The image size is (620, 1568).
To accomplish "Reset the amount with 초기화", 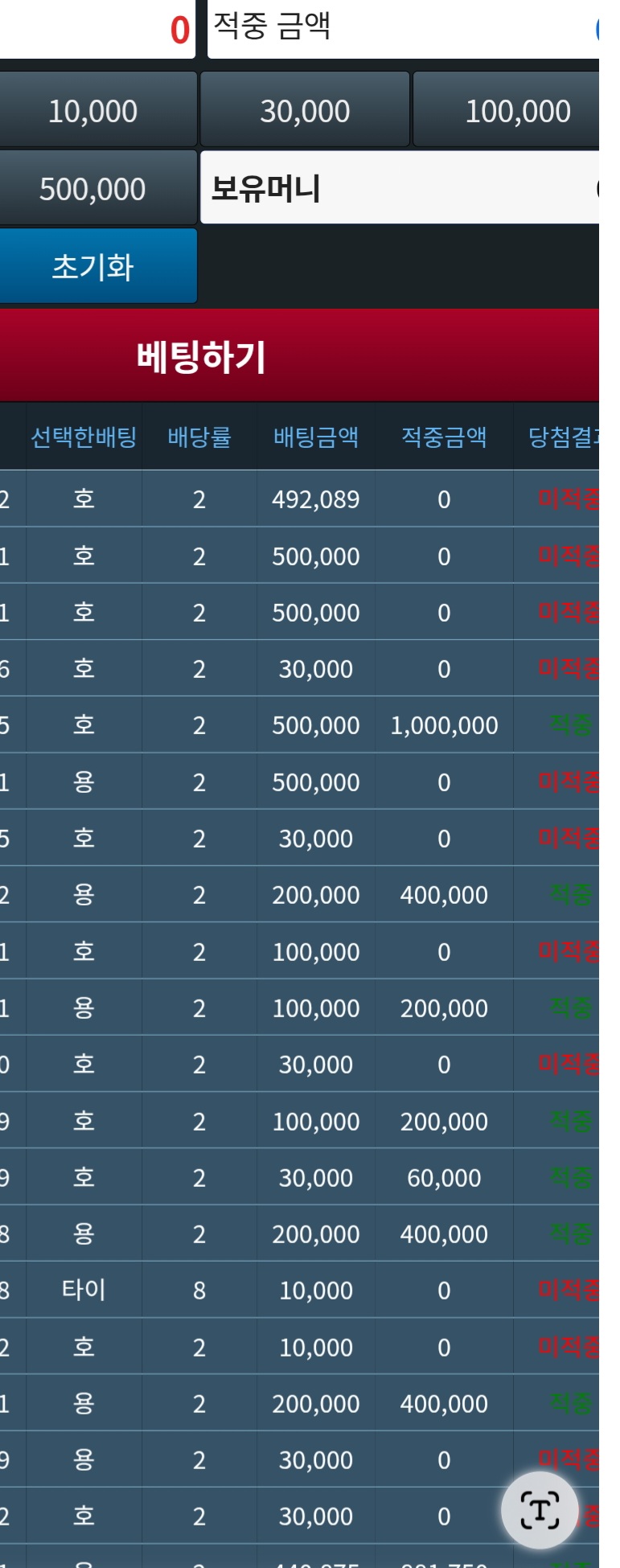I will click(x=93, y=266).
